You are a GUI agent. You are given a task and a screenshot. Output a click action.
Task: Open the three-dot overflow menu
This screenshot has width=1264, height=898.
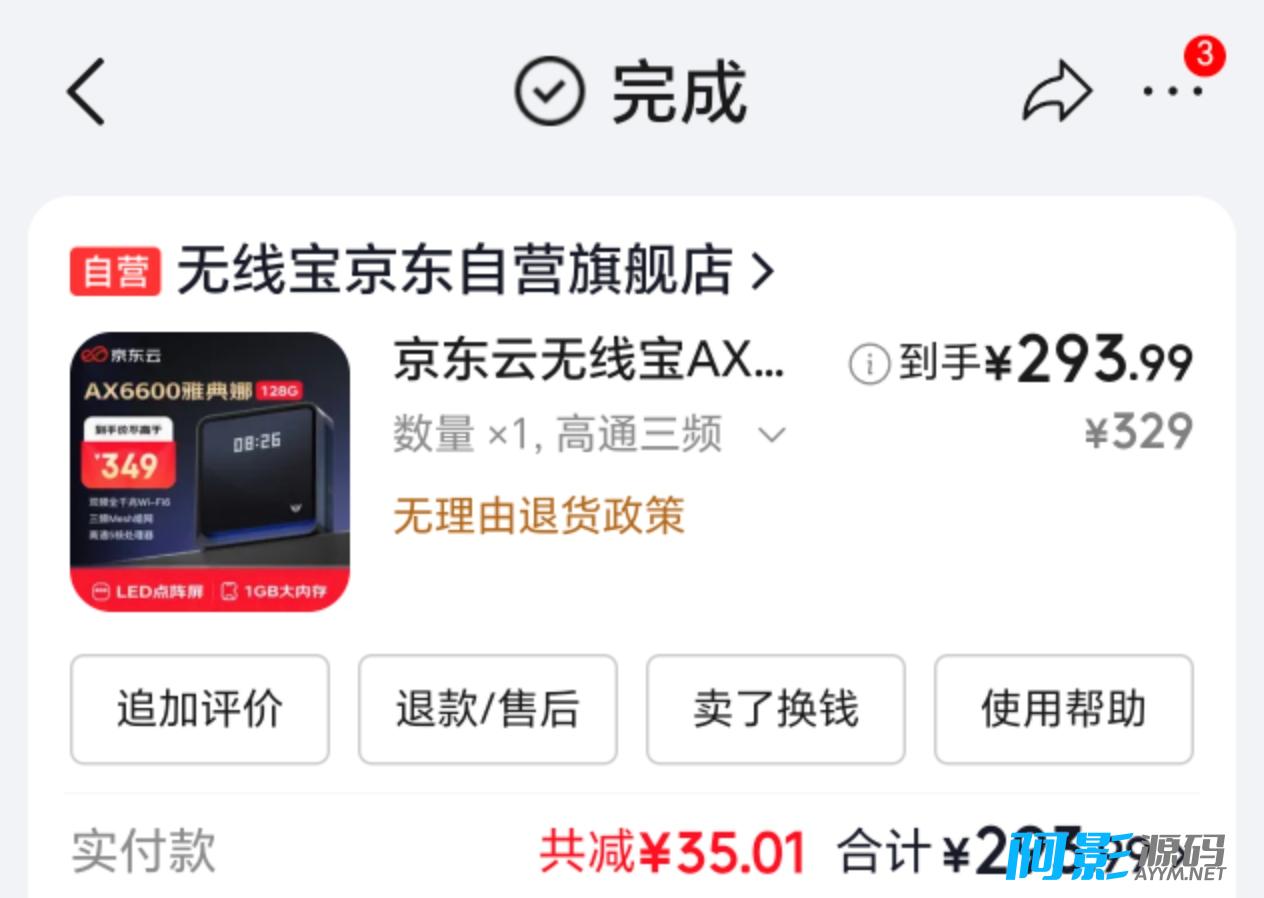click(x=1173, y=91)
